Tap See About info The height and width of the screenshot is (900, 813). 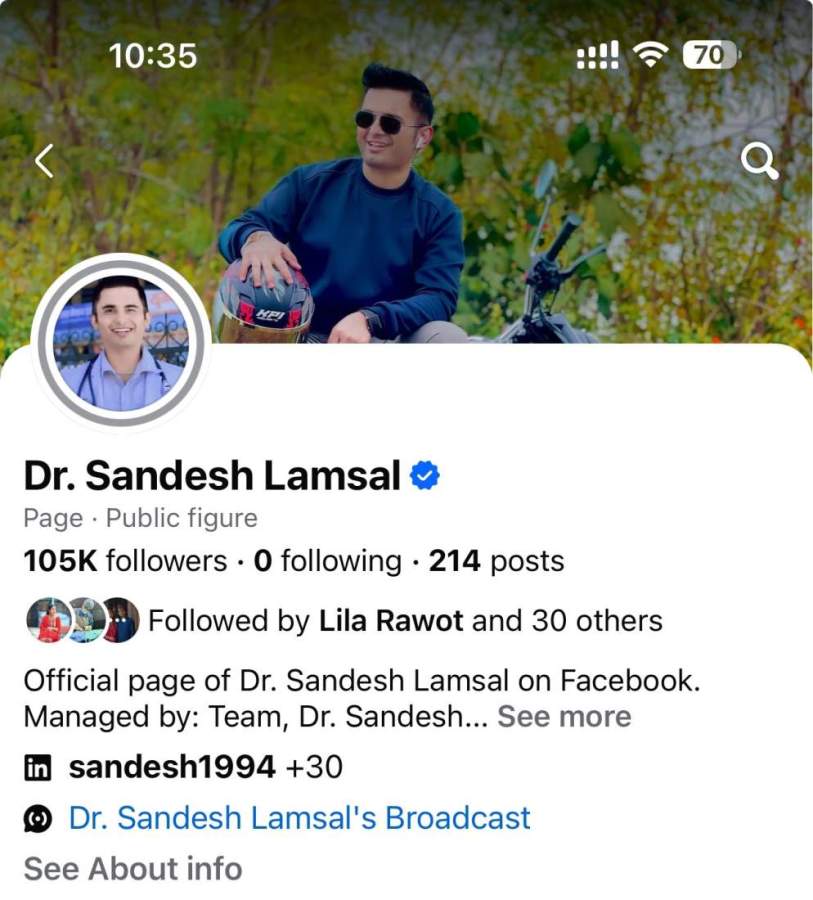(x=133, y=868)
